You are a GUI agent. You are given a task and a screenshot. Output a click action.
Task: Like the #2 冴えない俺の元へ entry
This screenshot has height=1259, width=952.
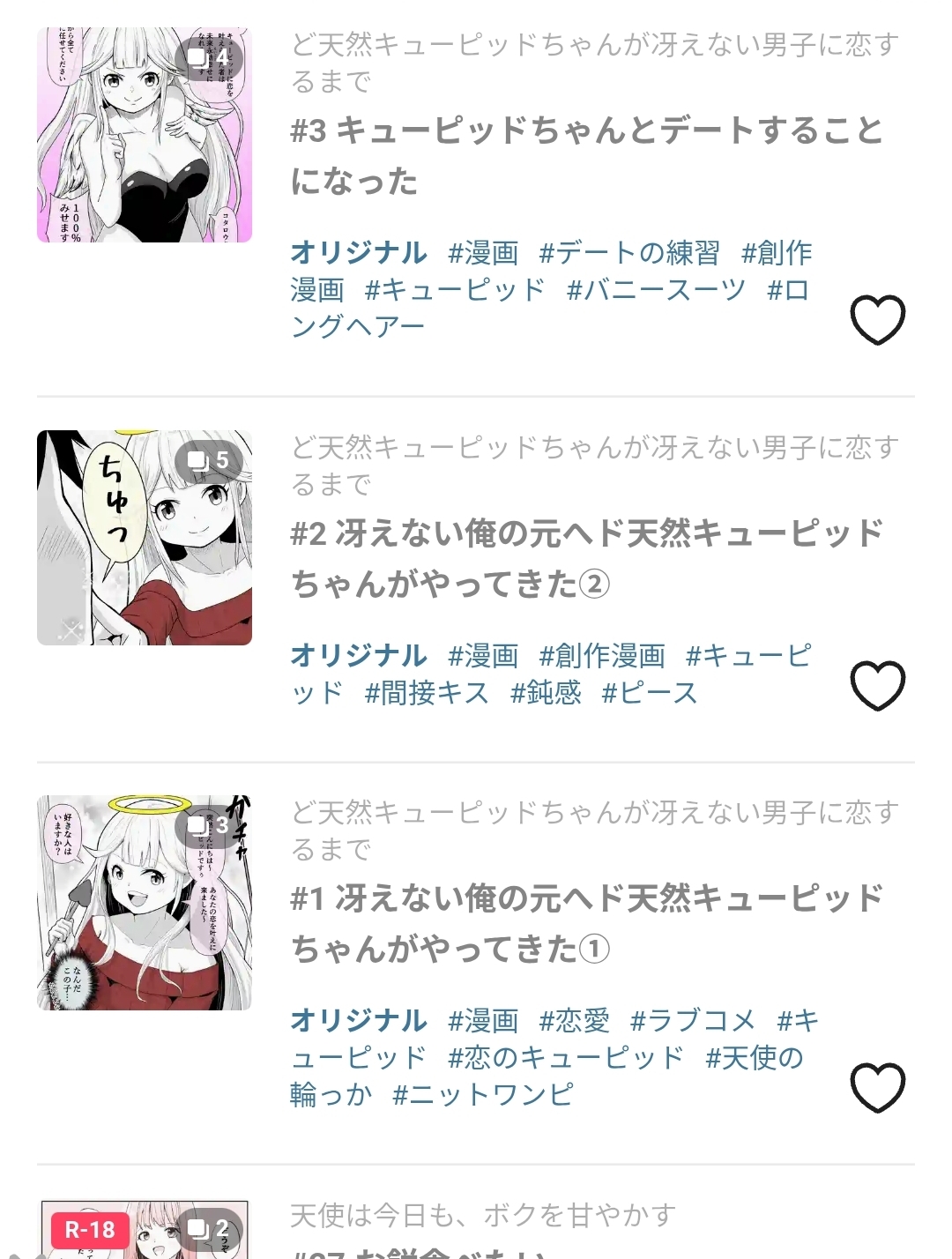click(x=877, y=685)
